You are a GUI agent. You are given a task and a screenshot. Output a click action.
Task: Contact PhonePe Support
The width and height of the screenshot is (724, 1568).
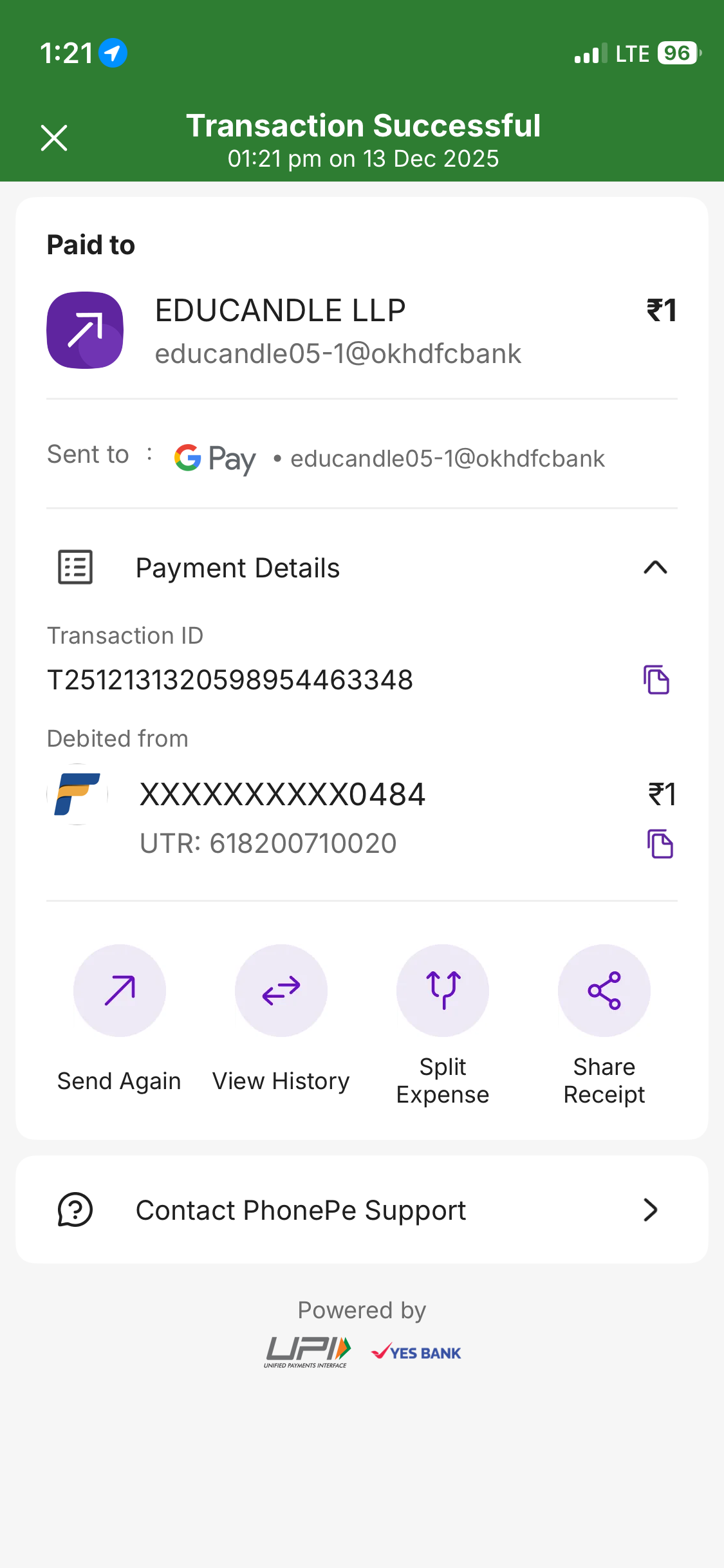click(362, 1210)
